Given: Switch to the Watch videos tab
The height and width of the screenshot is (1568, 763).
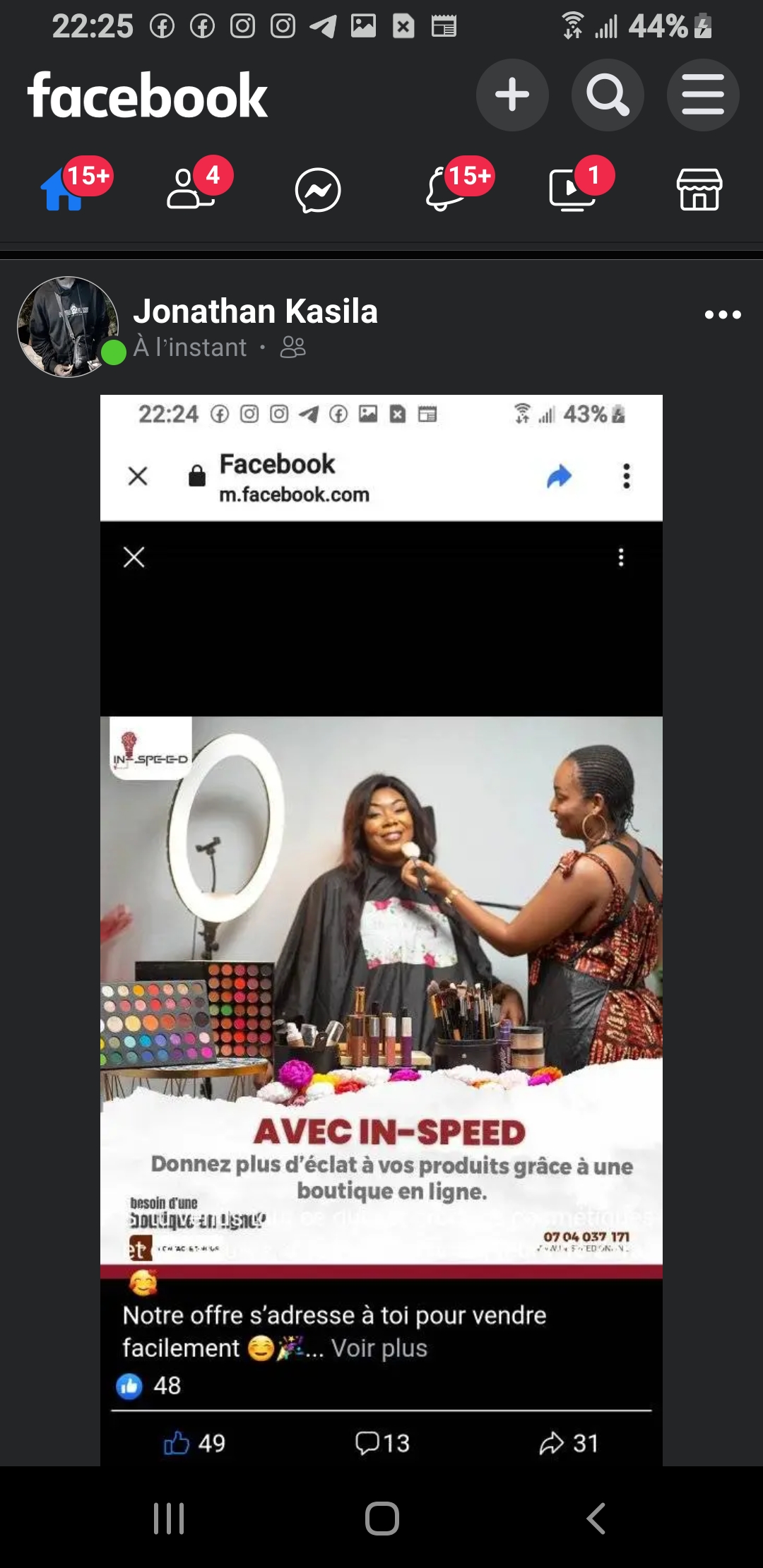Looking at the screenshot, I should (572, 191).
